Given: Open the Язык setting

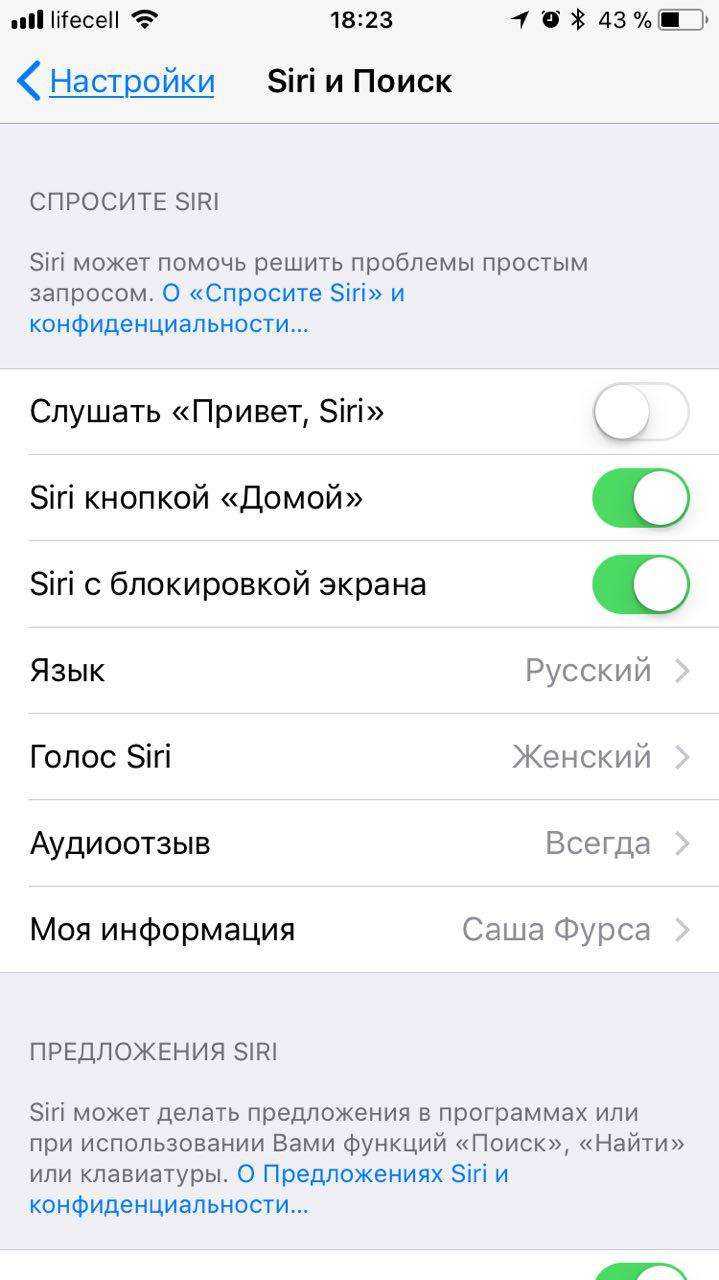Looking at the screenshot, I should pyautogui.click(x=359, y=670).
